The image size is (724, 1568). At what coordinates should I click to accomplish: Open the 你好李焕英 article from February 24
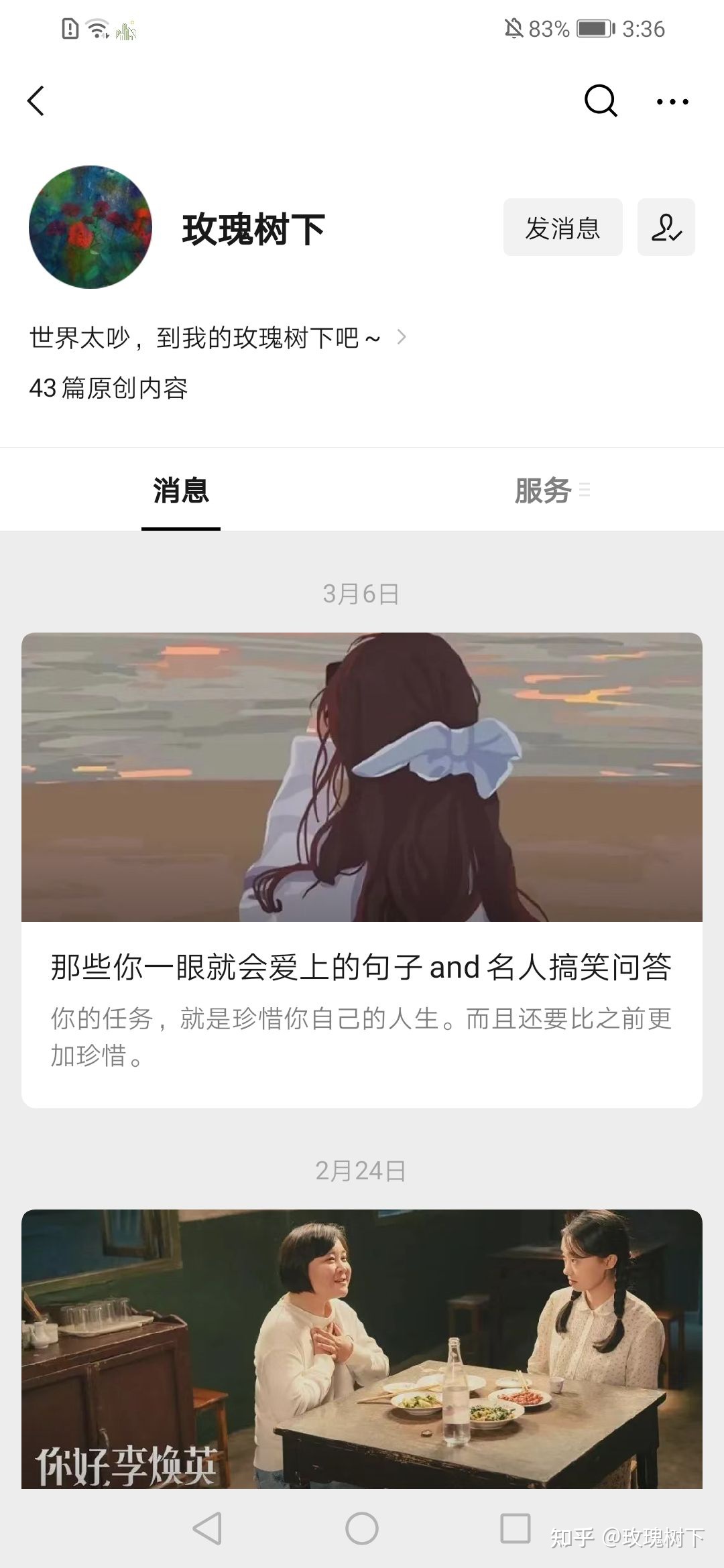click(361, 1347)
